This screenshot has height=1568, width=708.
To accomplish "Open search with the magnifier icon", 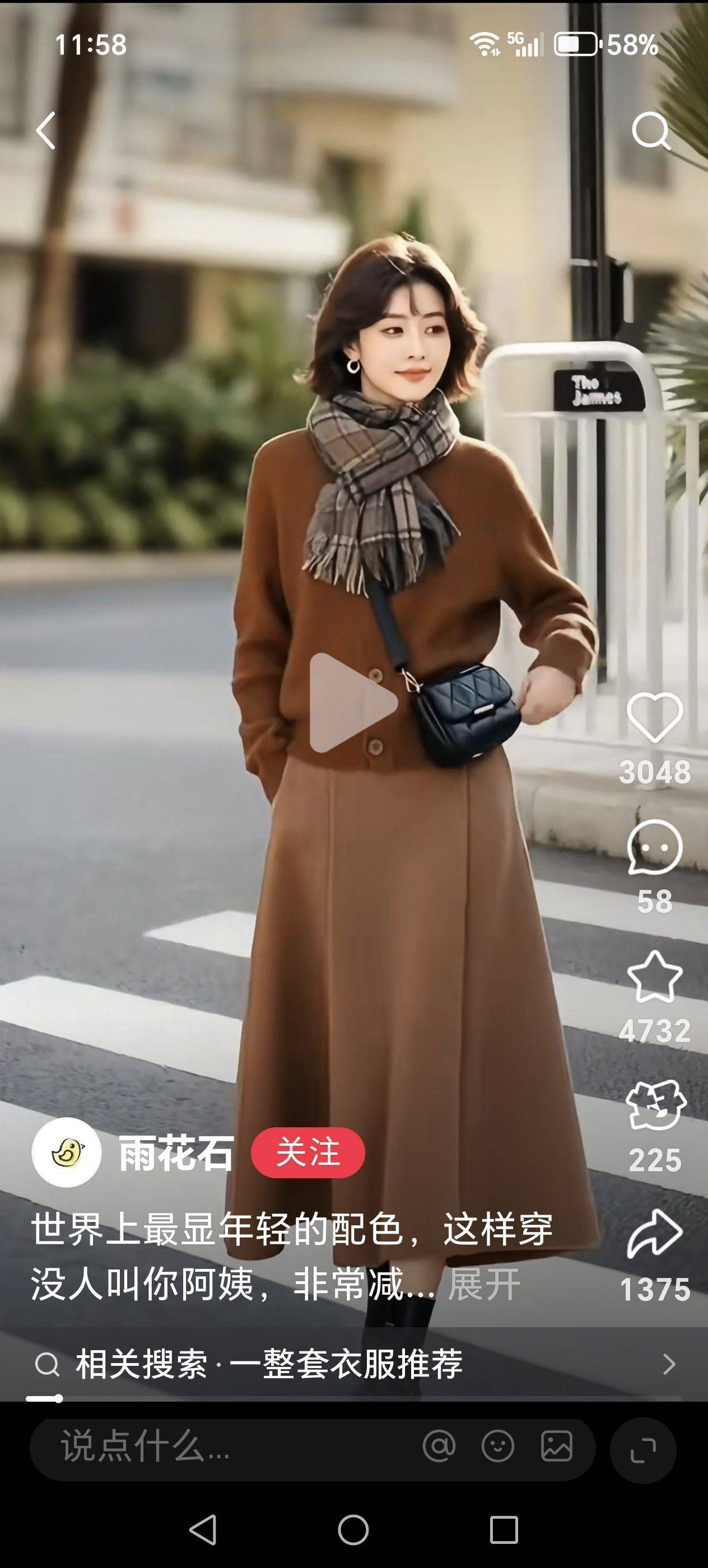I will 651,130.
